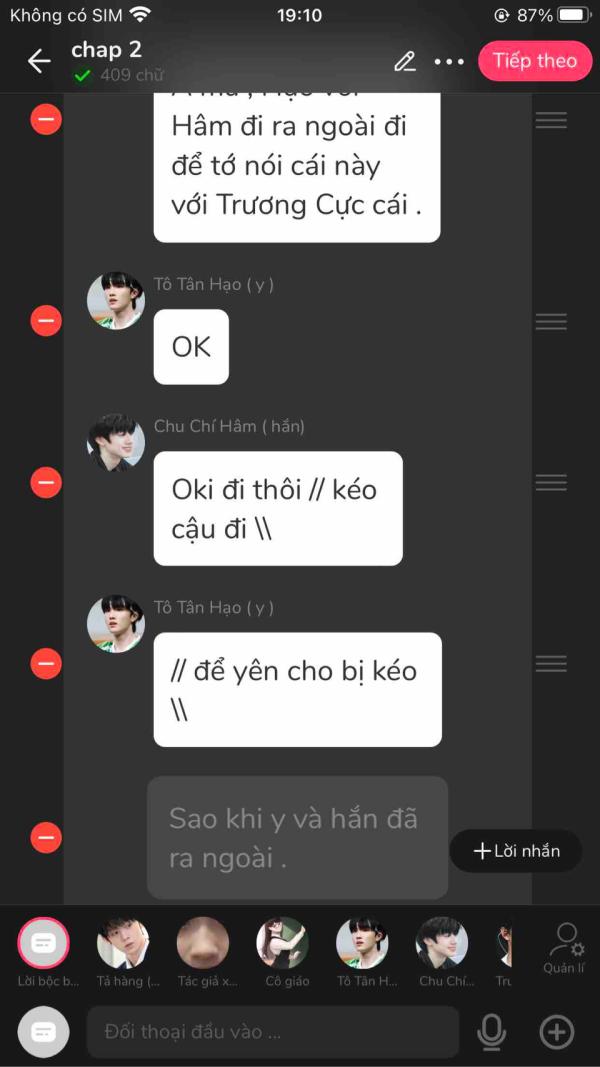This screenshot has width=600, height=1067.
Task: Choose Chu Chí Hâm character in bottom row
Action: pyautogui.click(x=442, y=943)
